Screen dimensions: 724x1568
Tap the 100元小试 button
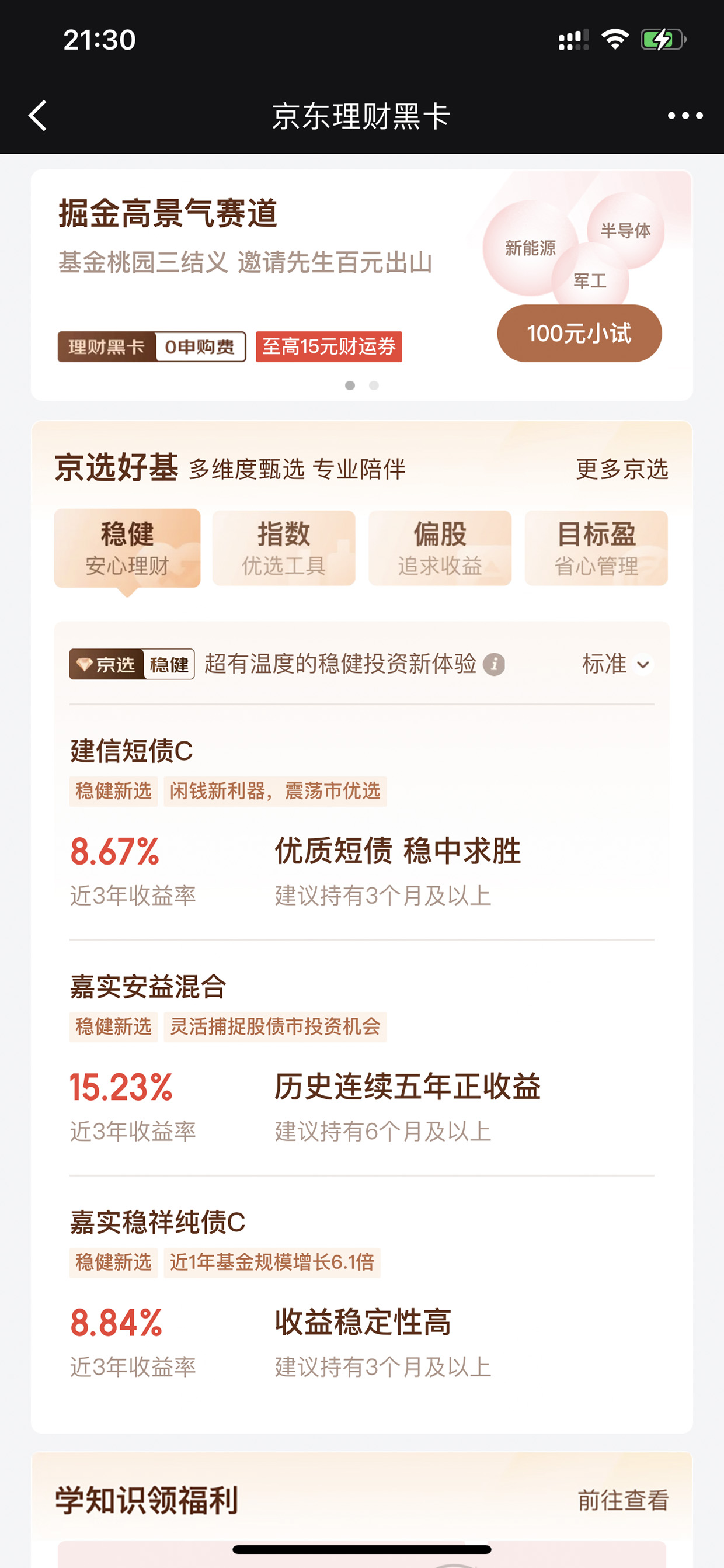tap(579, 334)
